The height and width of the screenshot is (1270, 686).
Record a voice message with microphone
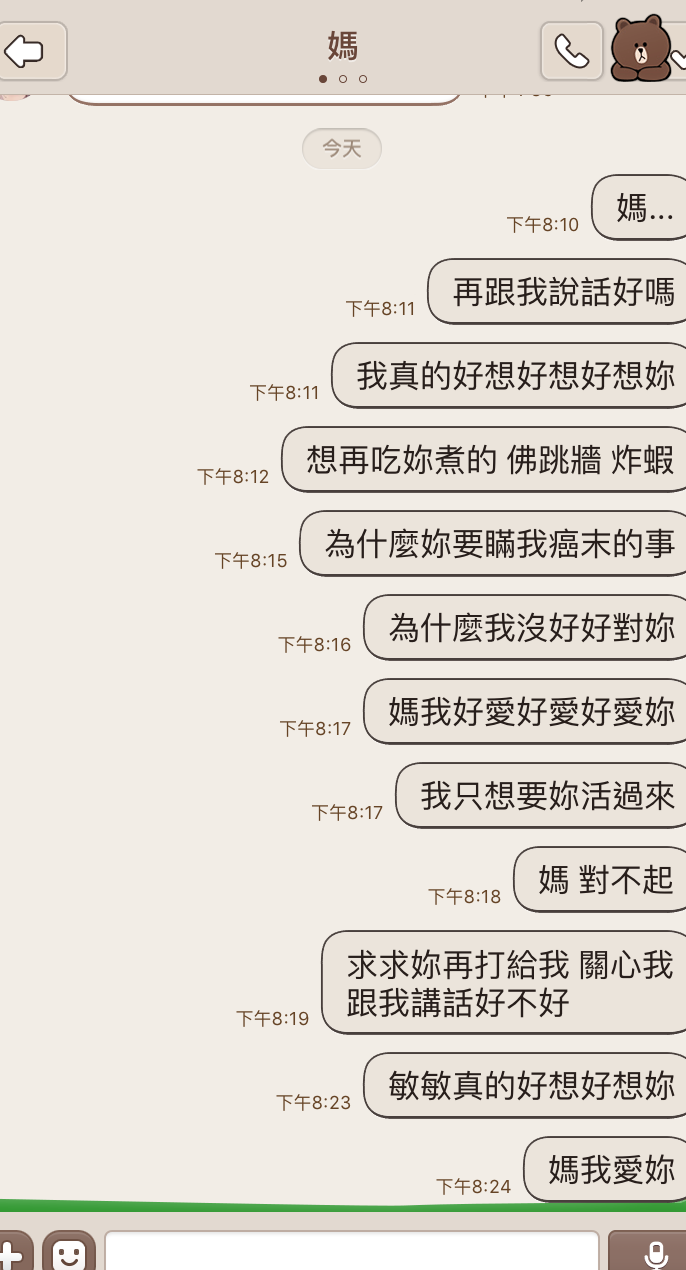[x=653, y=1253]
